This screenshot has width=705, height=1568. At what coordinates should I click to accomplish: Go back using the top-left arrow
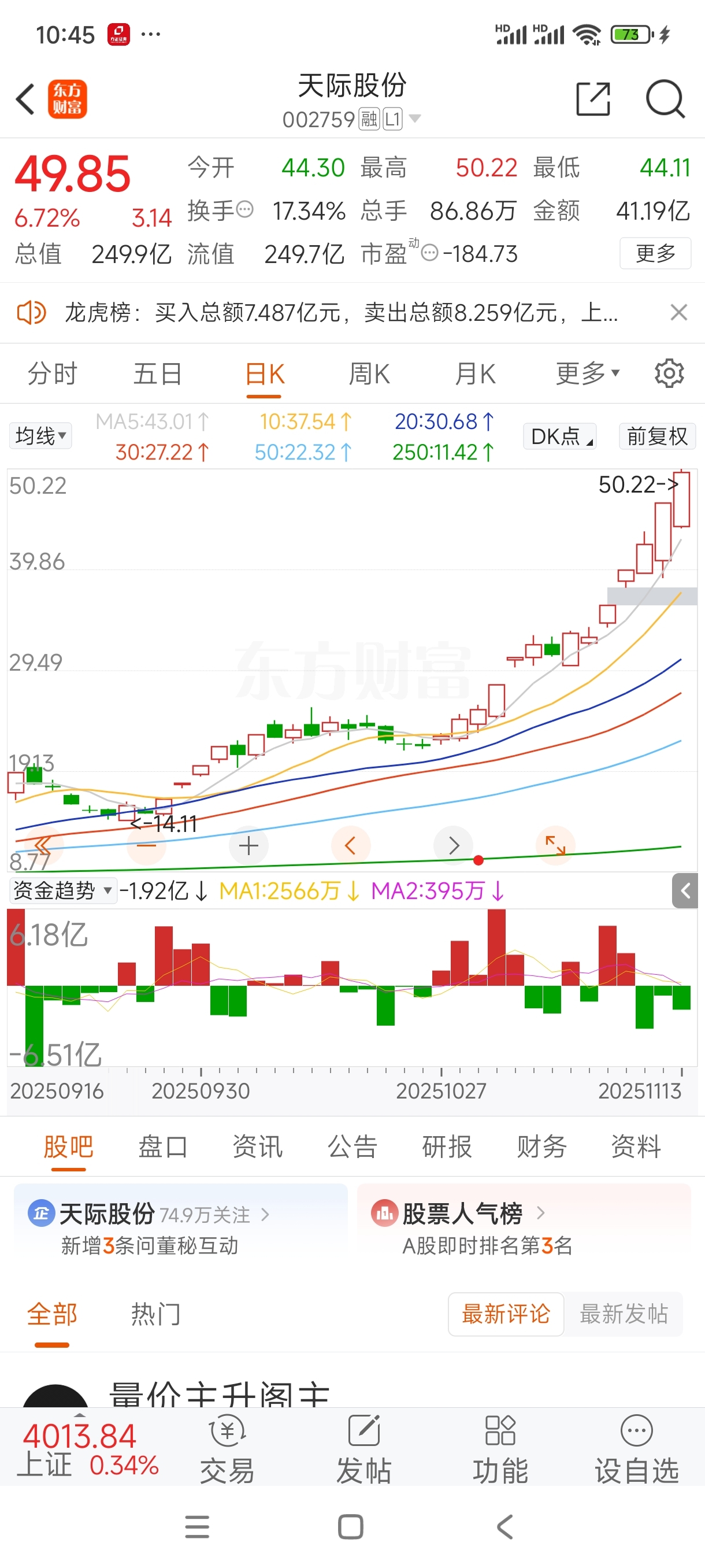click(25, 99)
